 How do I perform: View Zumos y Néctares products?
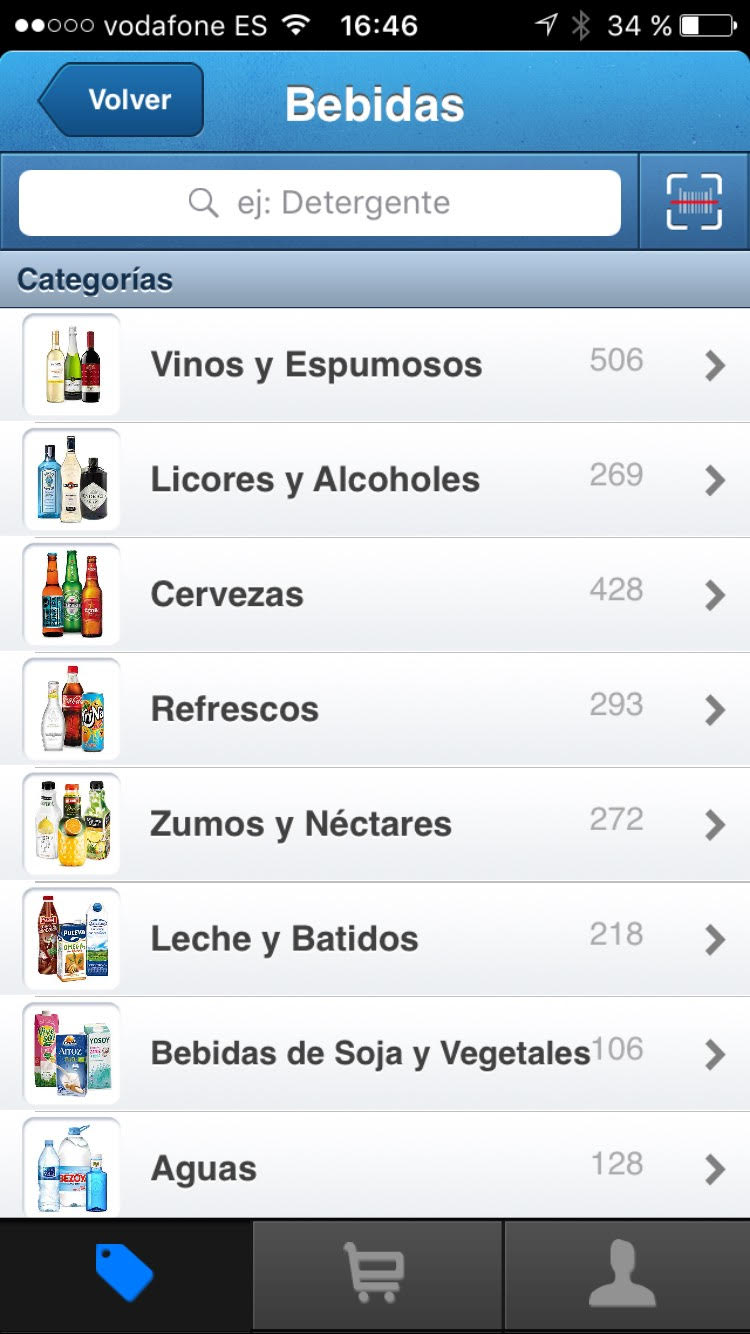(375, 825)
